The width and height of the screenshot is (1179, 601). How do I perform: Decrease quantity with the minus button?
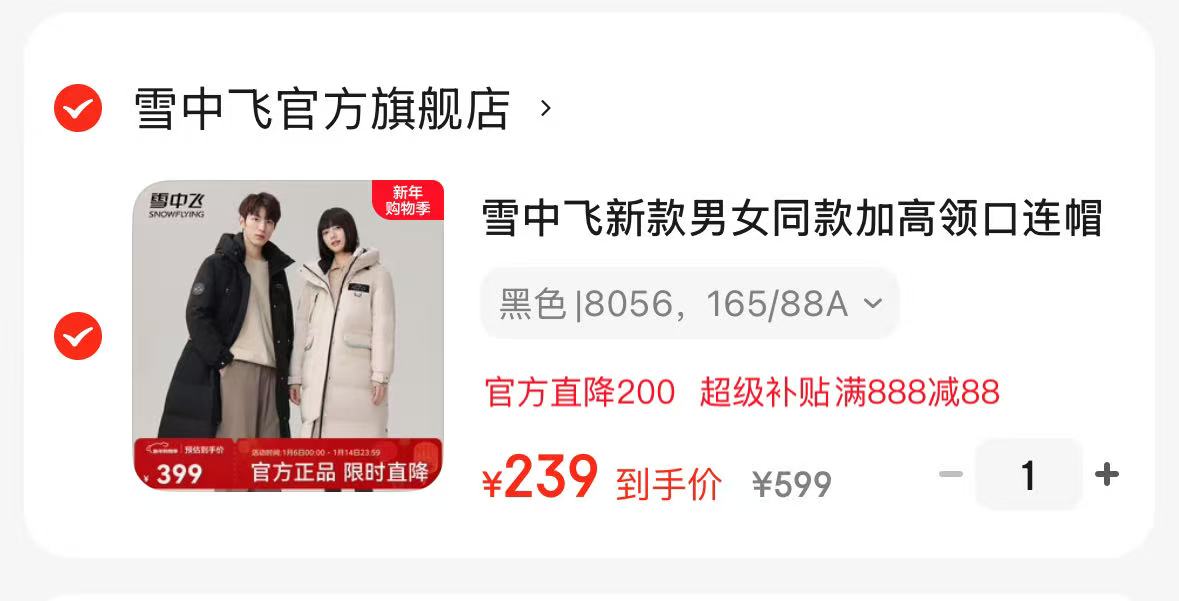click(950, 474)
